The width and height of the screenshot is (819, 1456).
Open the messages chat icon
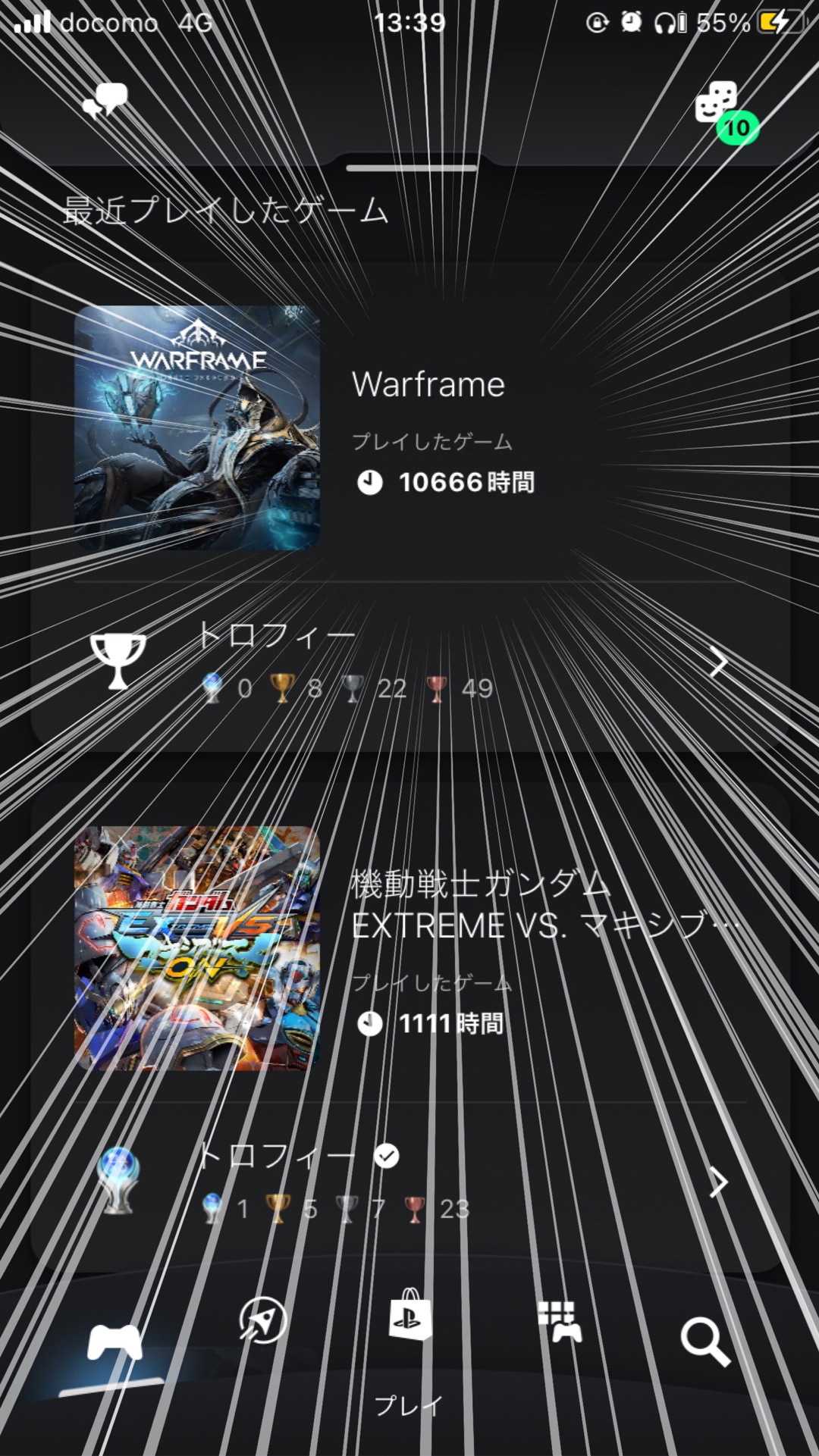pos(105,102)
